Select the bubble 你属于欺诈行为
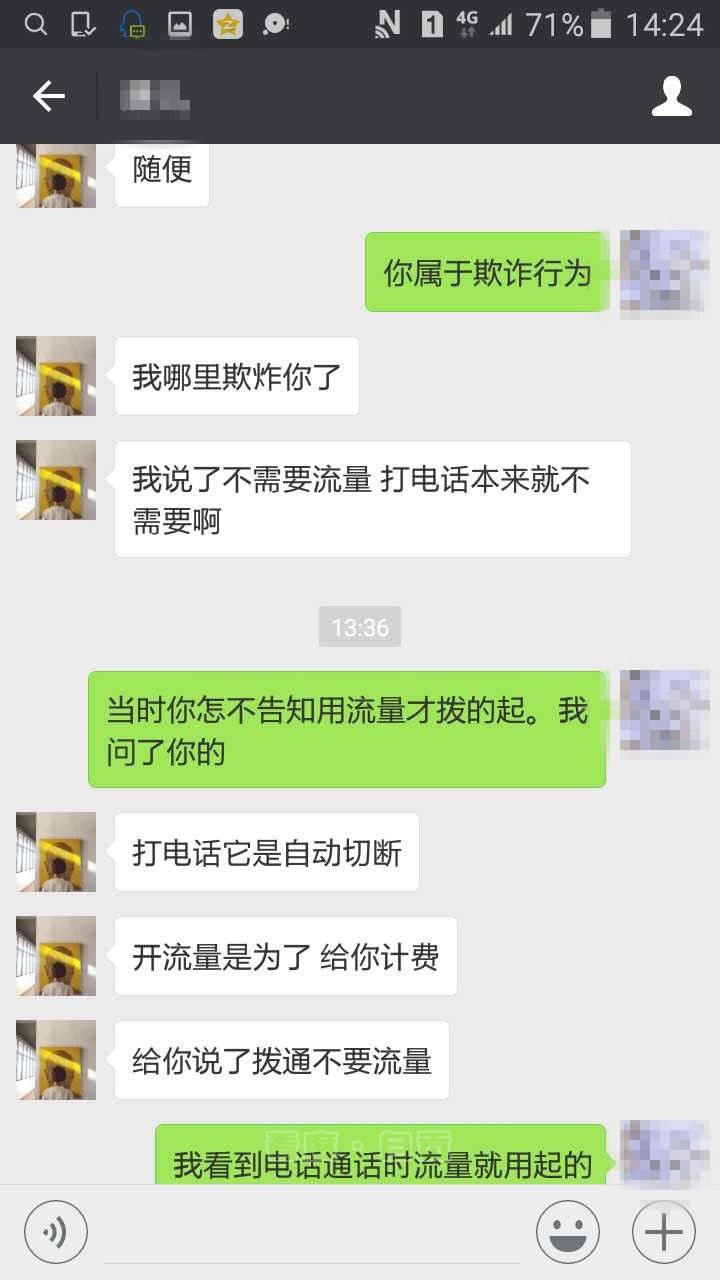Viewport: 720px width, 1280px height. [x=487, y=272]
